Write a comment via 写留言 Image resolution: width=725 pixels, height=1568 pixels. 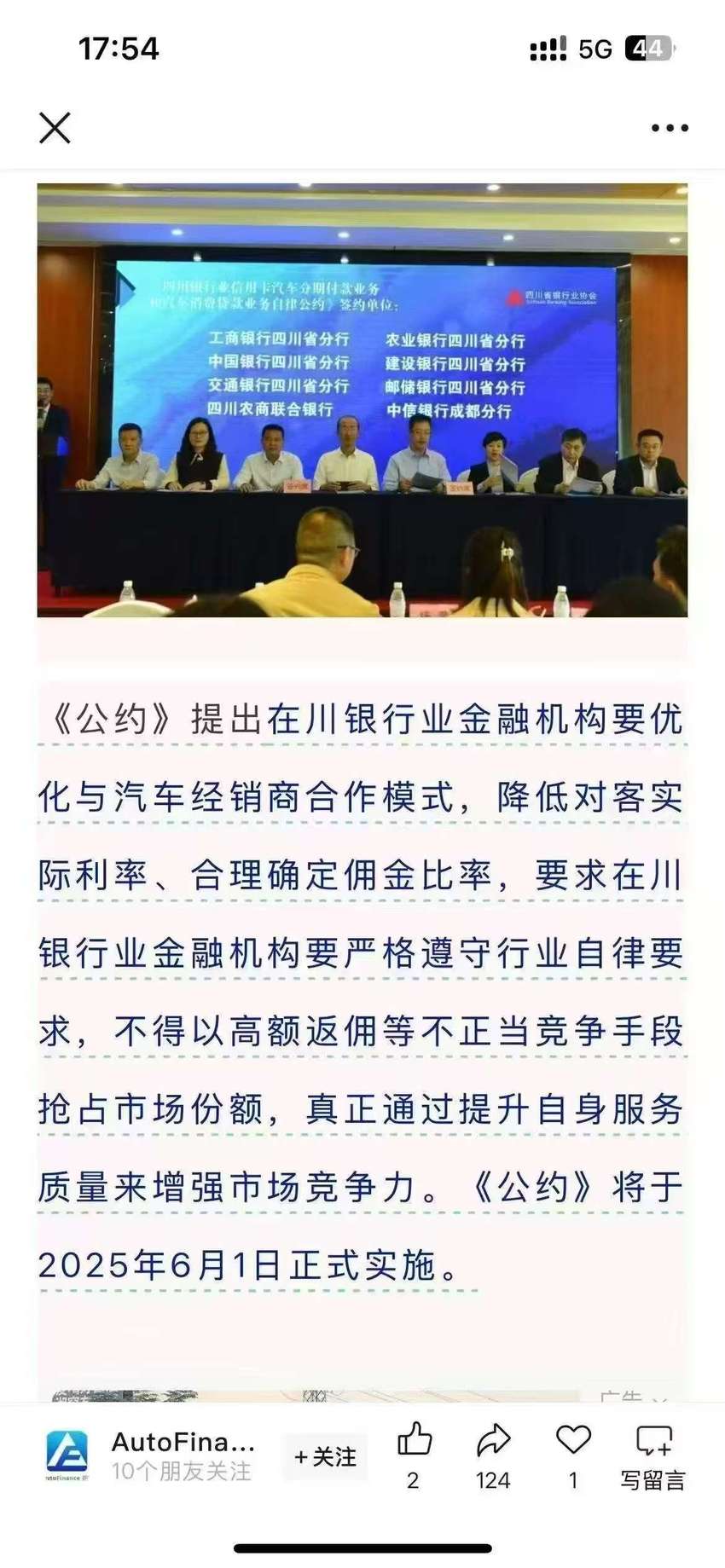tap(653, 1456)
